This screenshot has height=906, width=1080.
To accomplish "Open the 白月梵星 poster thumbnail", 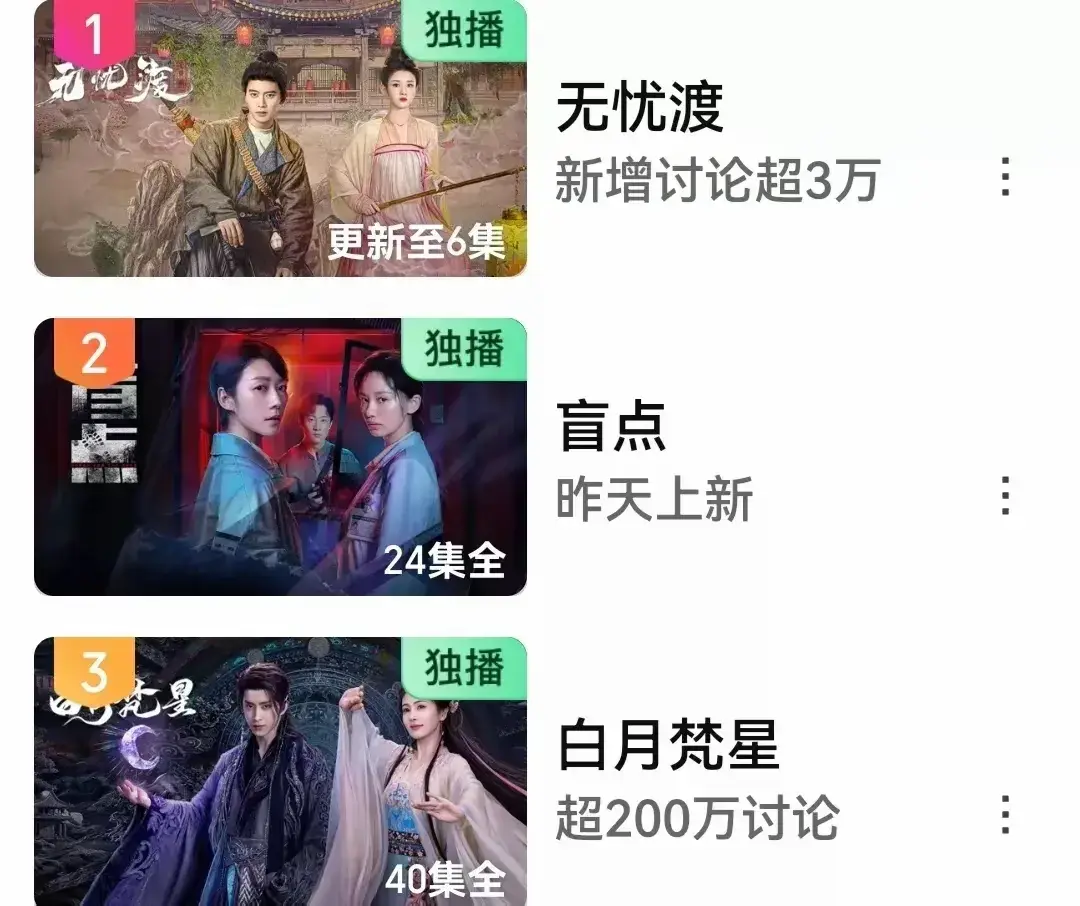I will coord(280,772).
